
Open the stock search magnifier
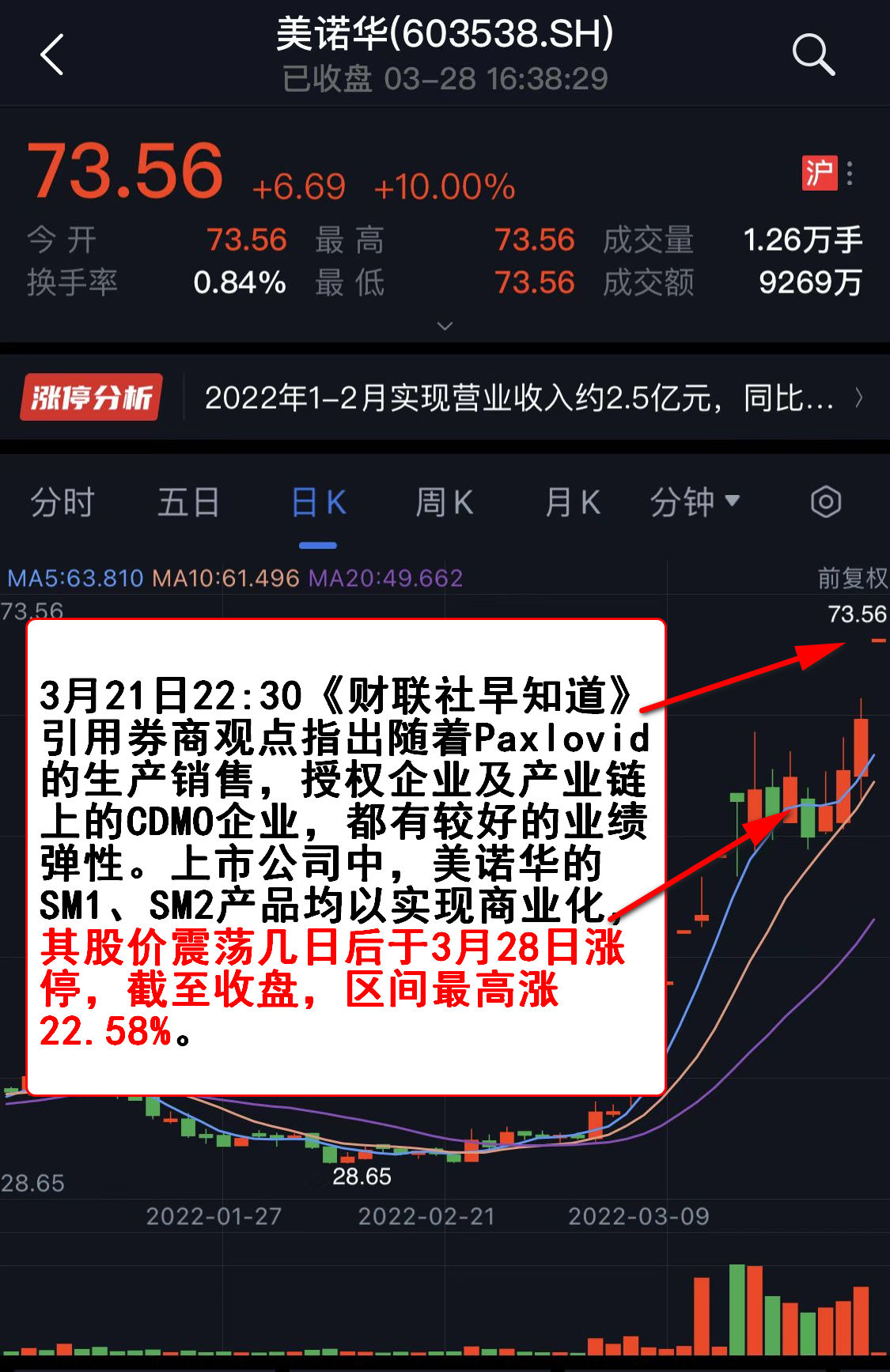point(813,55)
